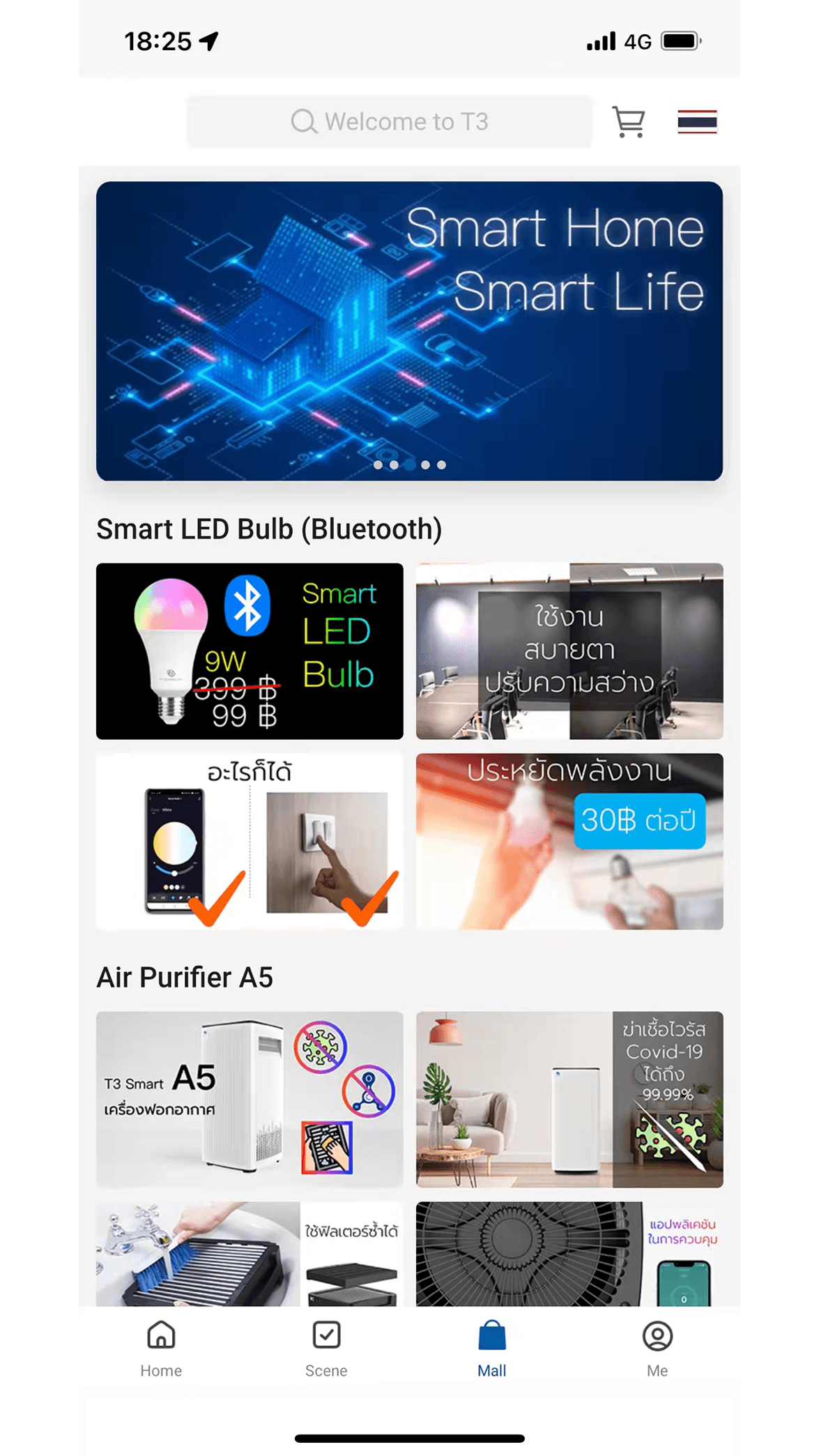Image resolution: width=819 pixels, height=1456 pixels.
Task: Open the ประหยัดพลังงาน 30฿ ต่อปี tile
Action: tap(569, 841)
